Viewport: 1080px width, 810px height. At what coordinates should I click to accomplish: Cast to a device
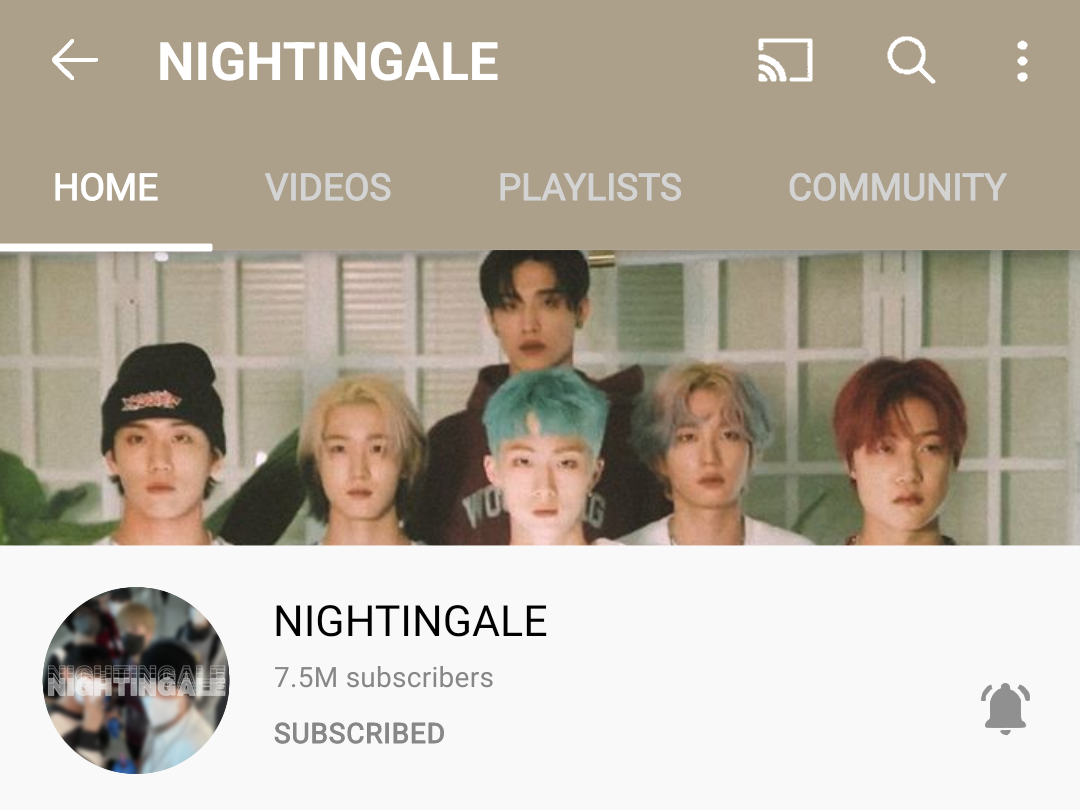tap(785, 61)
